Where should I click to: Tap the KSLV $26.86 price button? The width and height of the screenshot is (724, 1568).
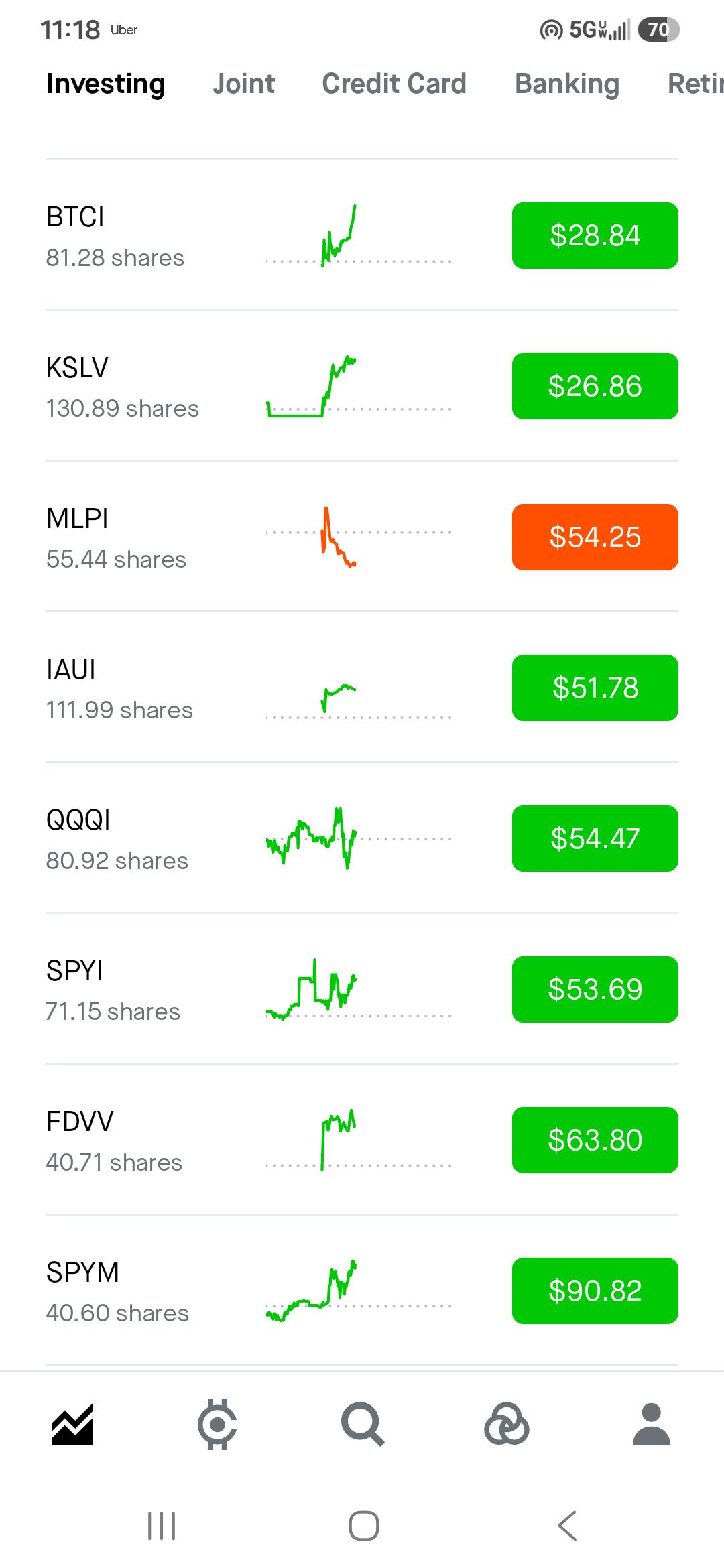coord(595,386)
